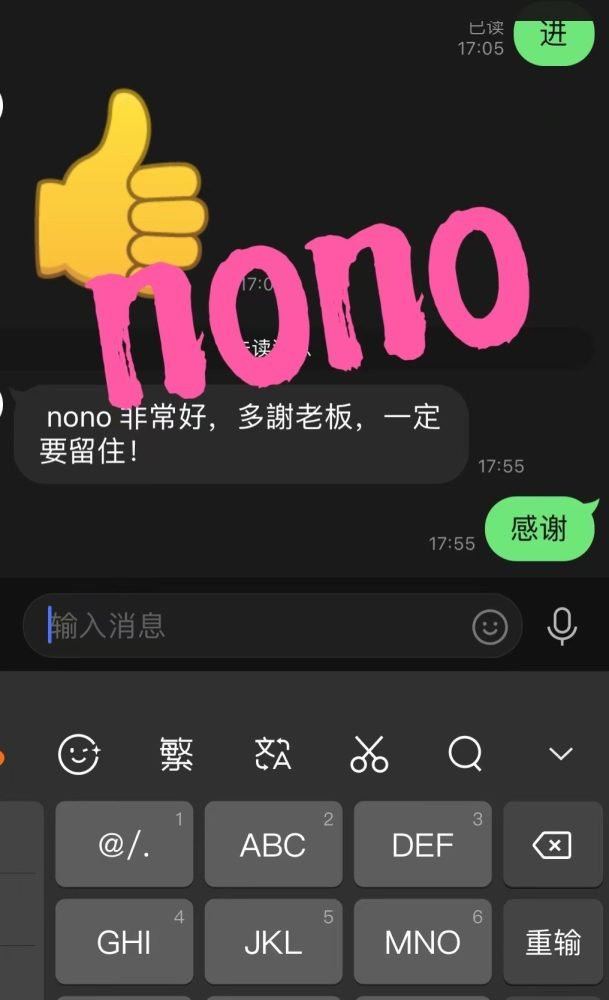Open keyboard emoji face panel
This screenshot has width=609, height=1000.
79,754
